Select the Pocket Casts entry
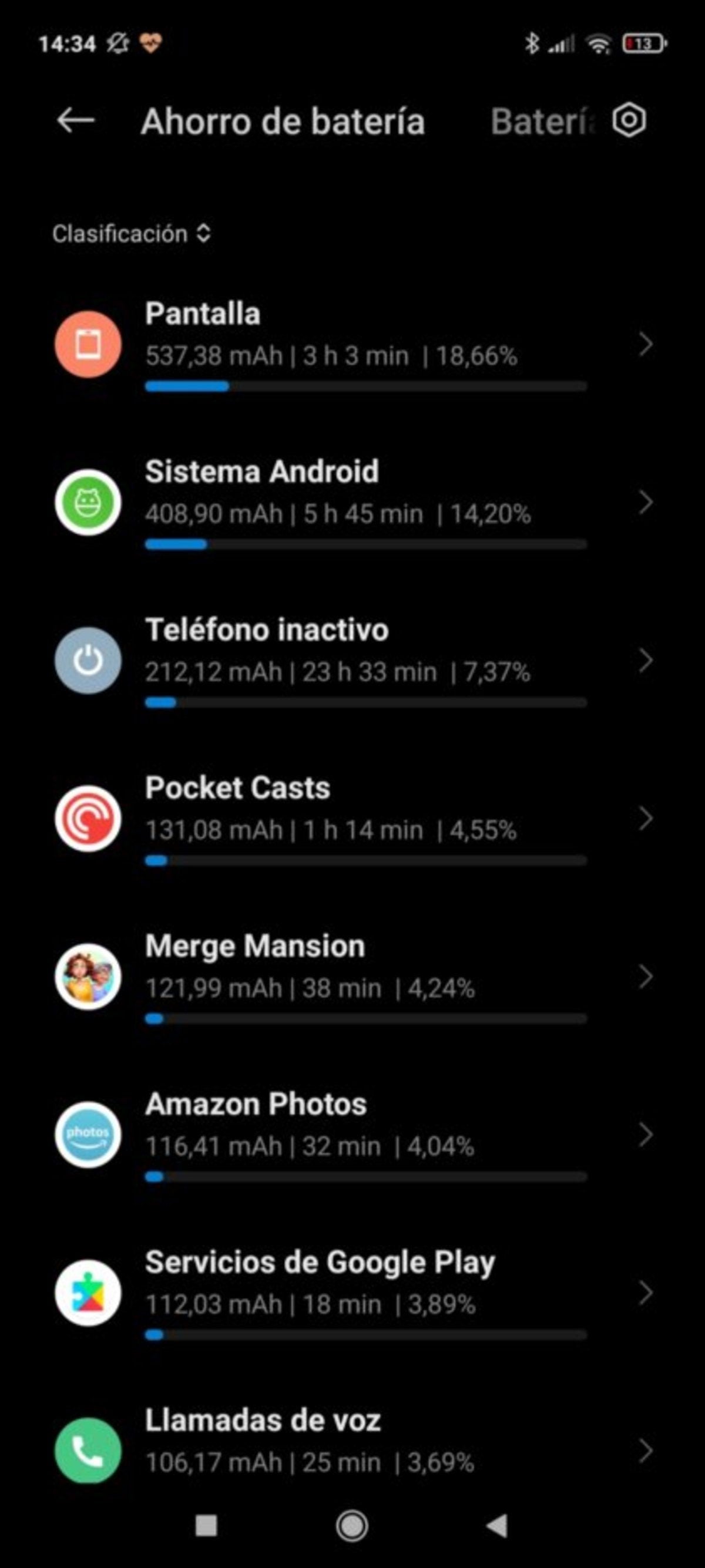 (353, 819)
